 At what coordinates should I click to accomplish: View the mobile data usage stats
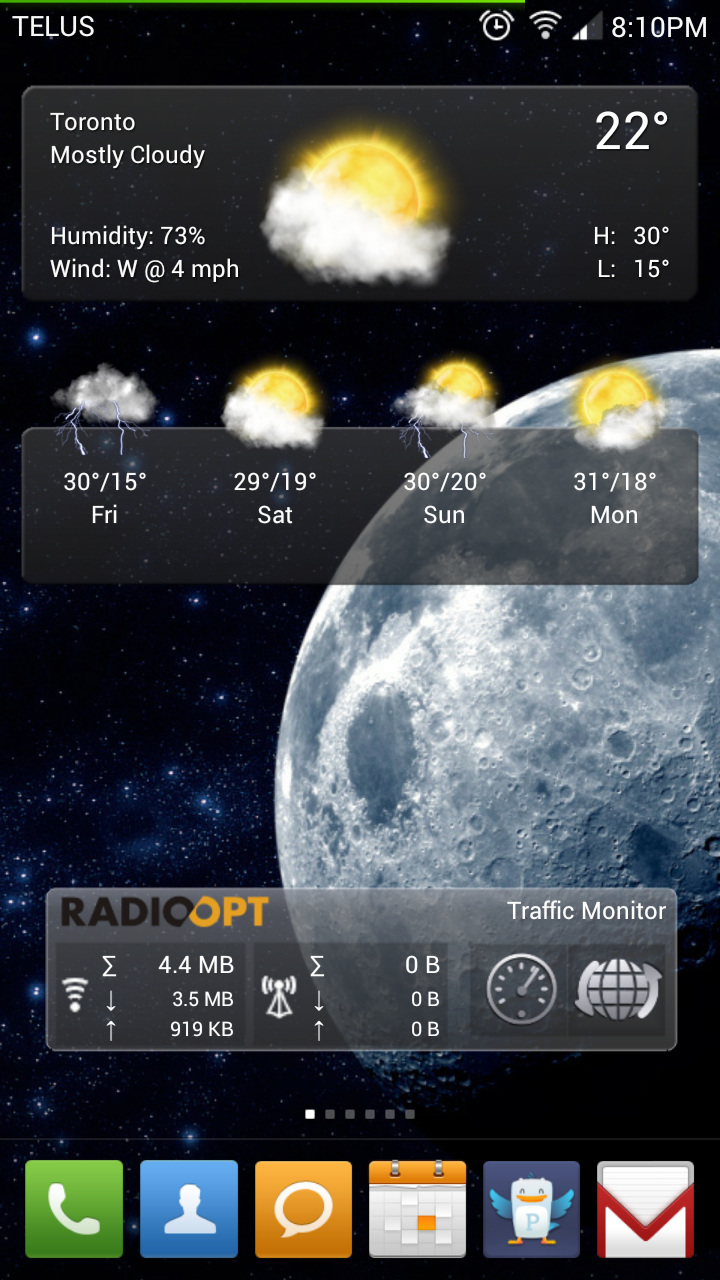pyautogui.click(x=350, y=996)
